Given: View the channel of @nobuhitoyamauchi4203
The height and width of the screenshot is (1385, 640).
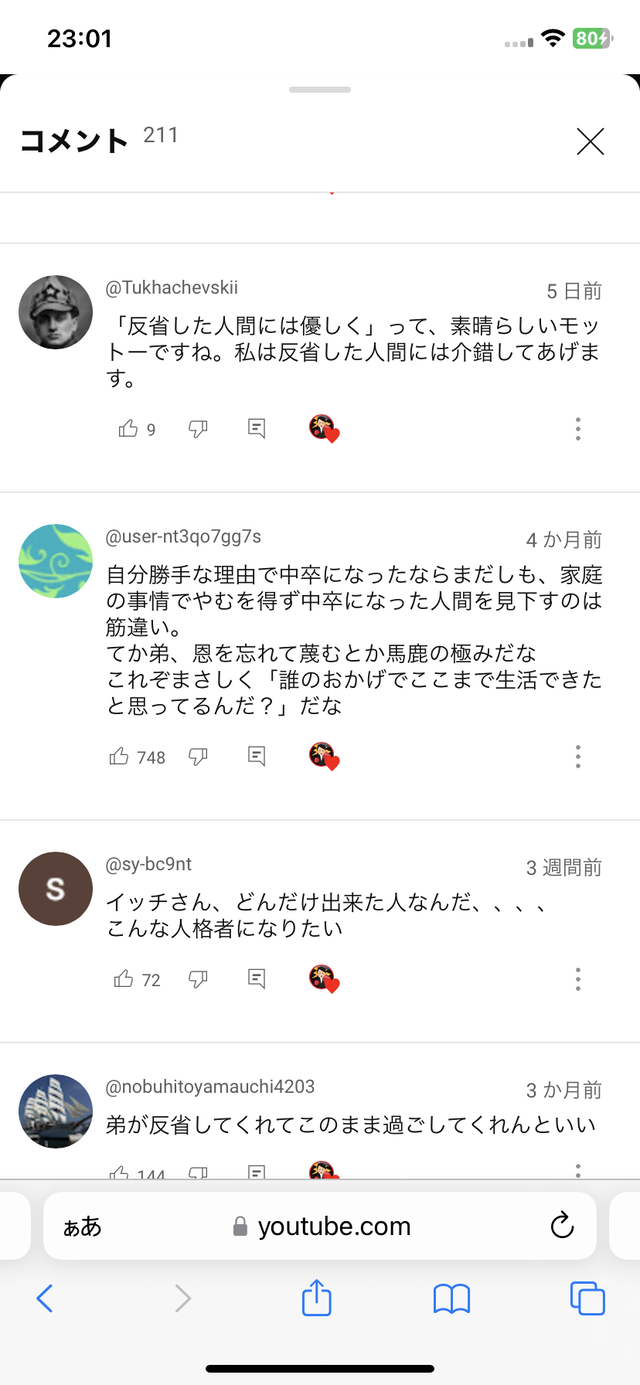Looking at the screenshot, I should pos(55,1111).
